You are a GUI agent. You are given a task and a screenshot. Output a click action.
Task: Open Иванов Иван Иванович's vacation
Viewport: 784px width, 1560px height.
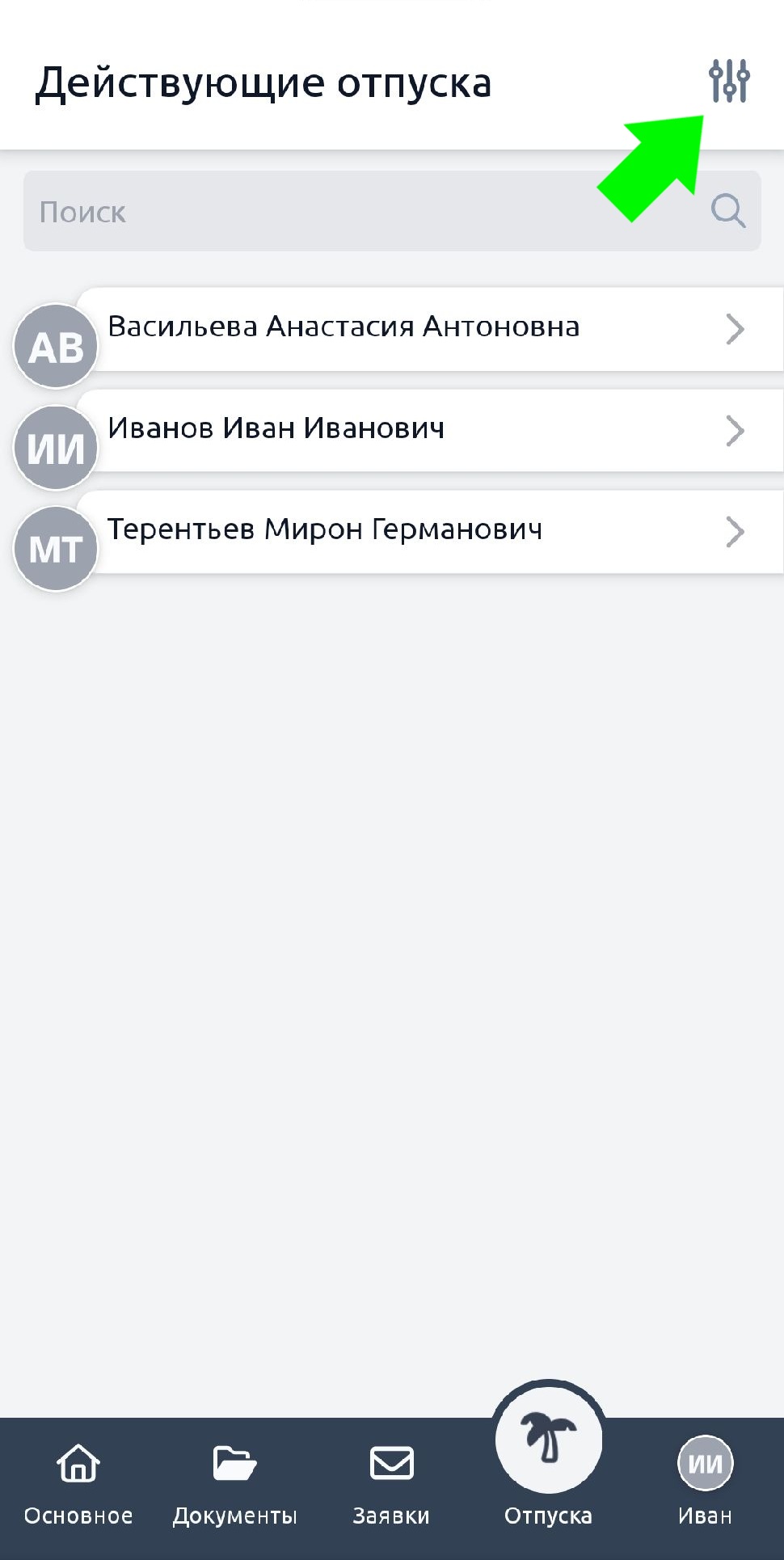pos(428,430)
